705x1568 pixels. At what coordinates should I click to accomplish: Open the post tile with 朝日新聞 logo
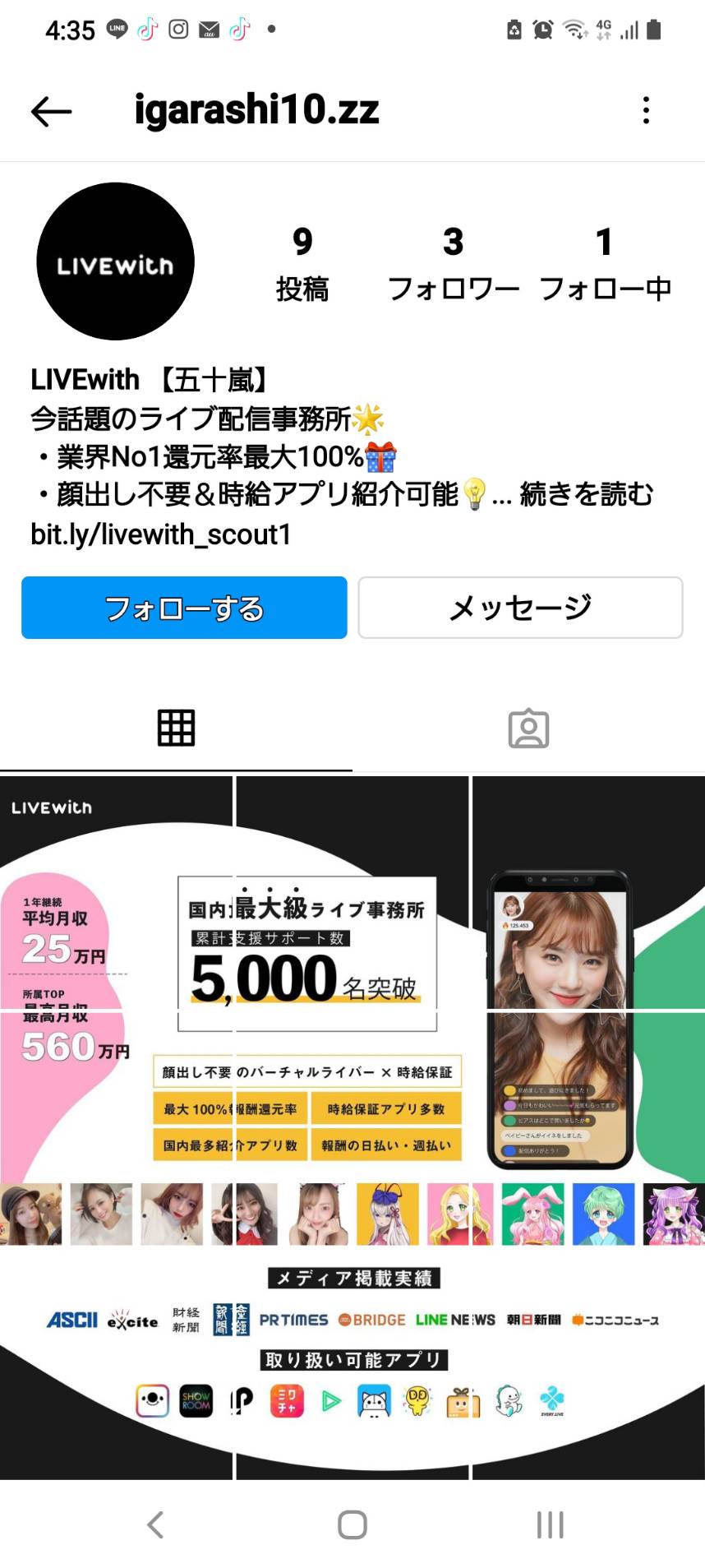point(588,1362)
